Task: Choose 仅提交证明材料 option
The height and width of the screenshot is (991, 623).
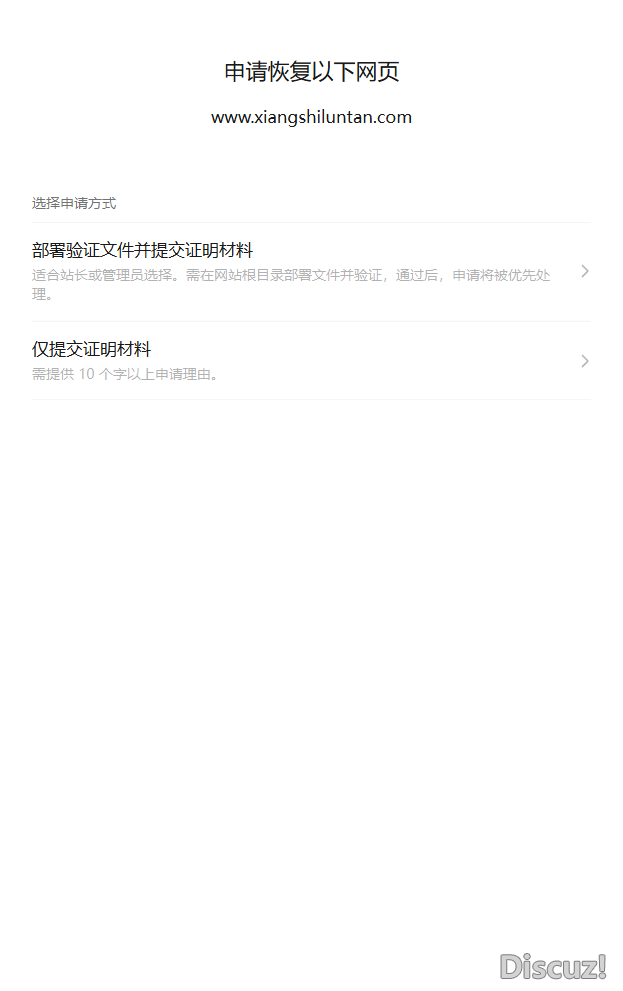Action: [310, 360]
